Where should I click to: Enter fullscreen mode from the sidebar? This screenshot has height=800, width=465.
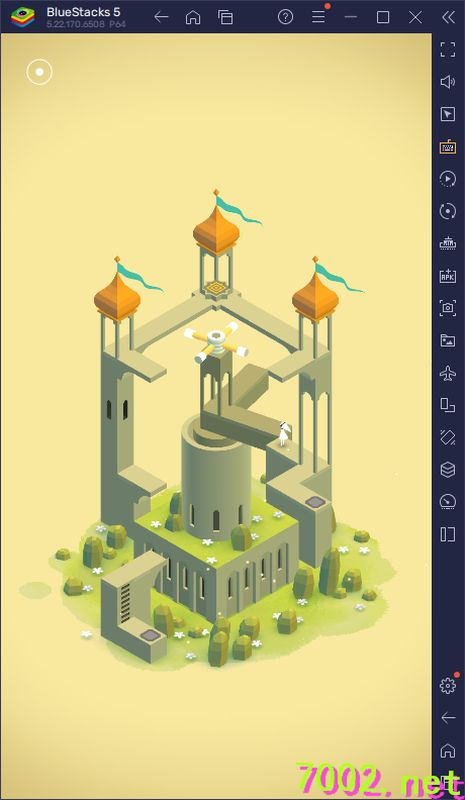coord(448,49)
